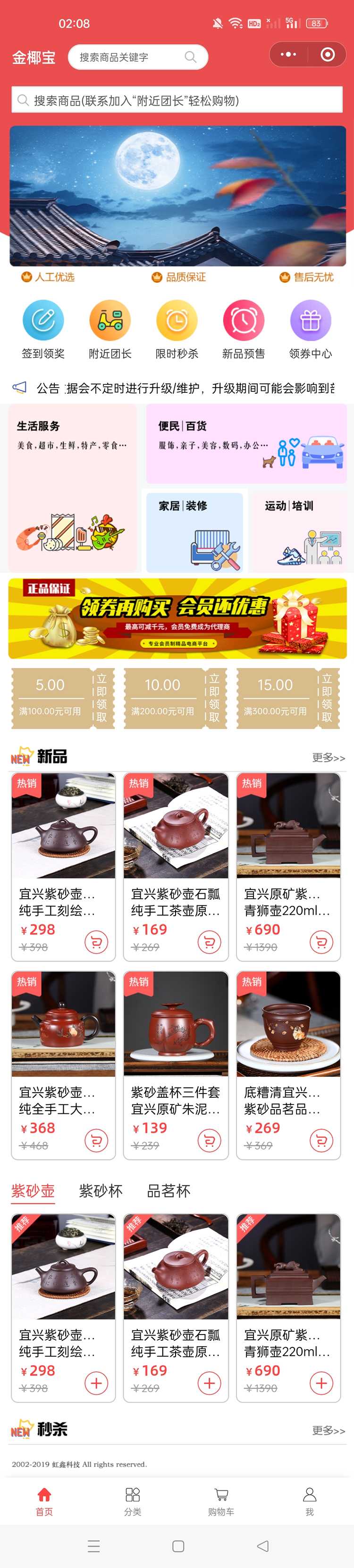Open the 家居|装修 category card
This screenshot has height=1568, width=354.
pos(194,531)
